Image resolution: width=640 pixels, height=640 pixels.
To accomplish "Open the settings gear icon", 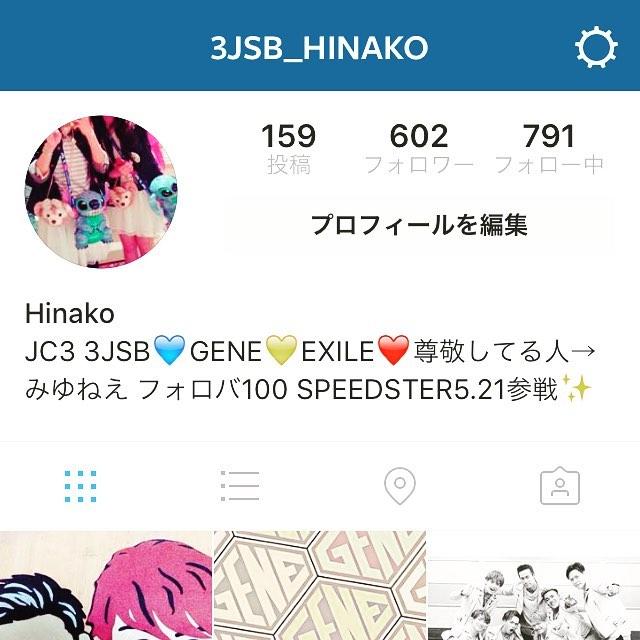I will [x=597, y=46].
